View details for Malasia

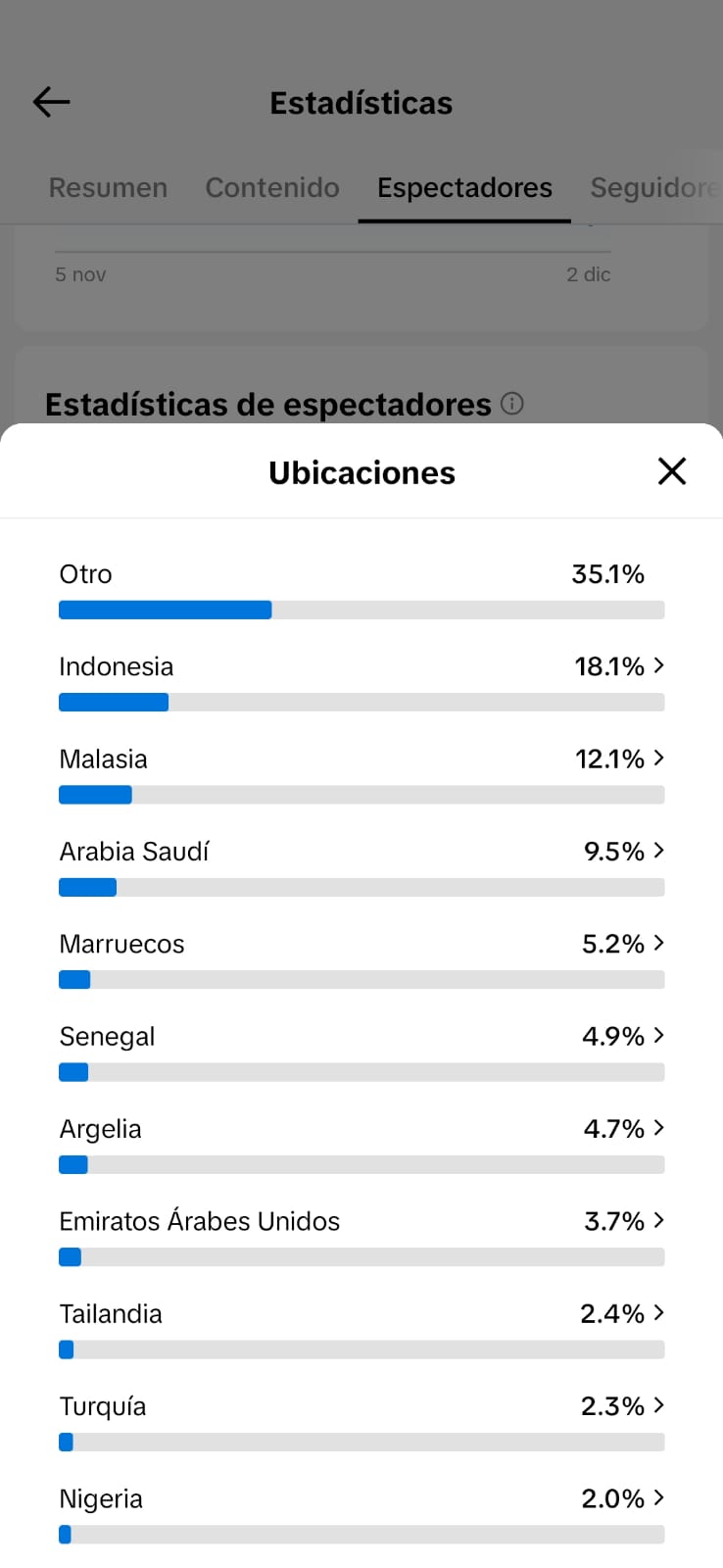[x=361, y=759]
